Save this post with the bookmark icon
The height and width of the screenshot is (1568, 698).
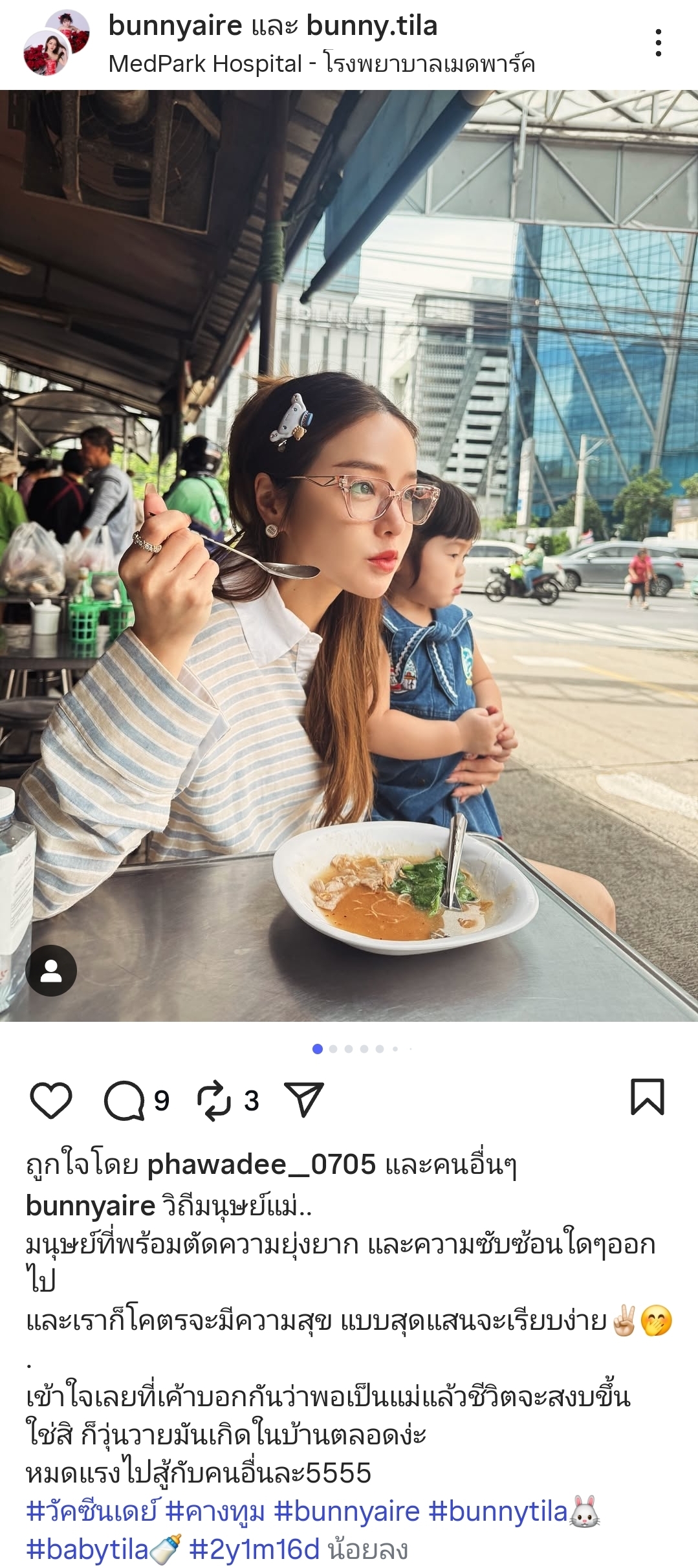coord(647,1097)
